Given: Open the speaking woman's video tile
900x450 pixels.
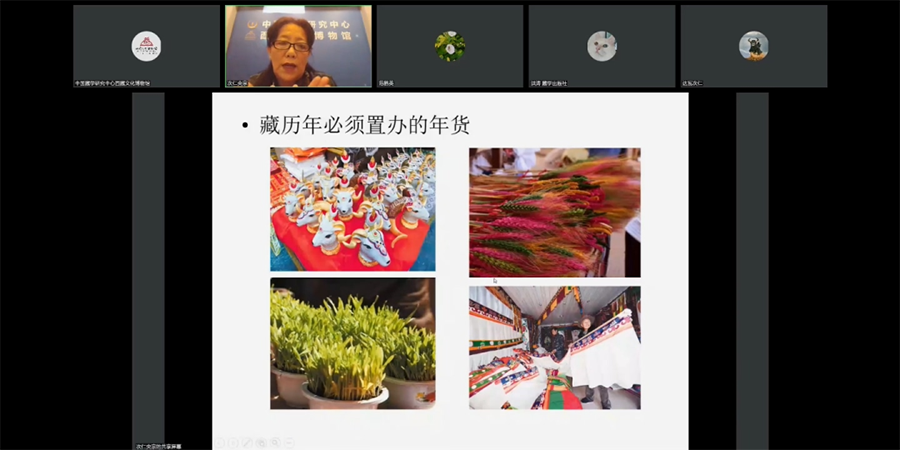Looking at the screenshot, I should (x=298, y=46).
